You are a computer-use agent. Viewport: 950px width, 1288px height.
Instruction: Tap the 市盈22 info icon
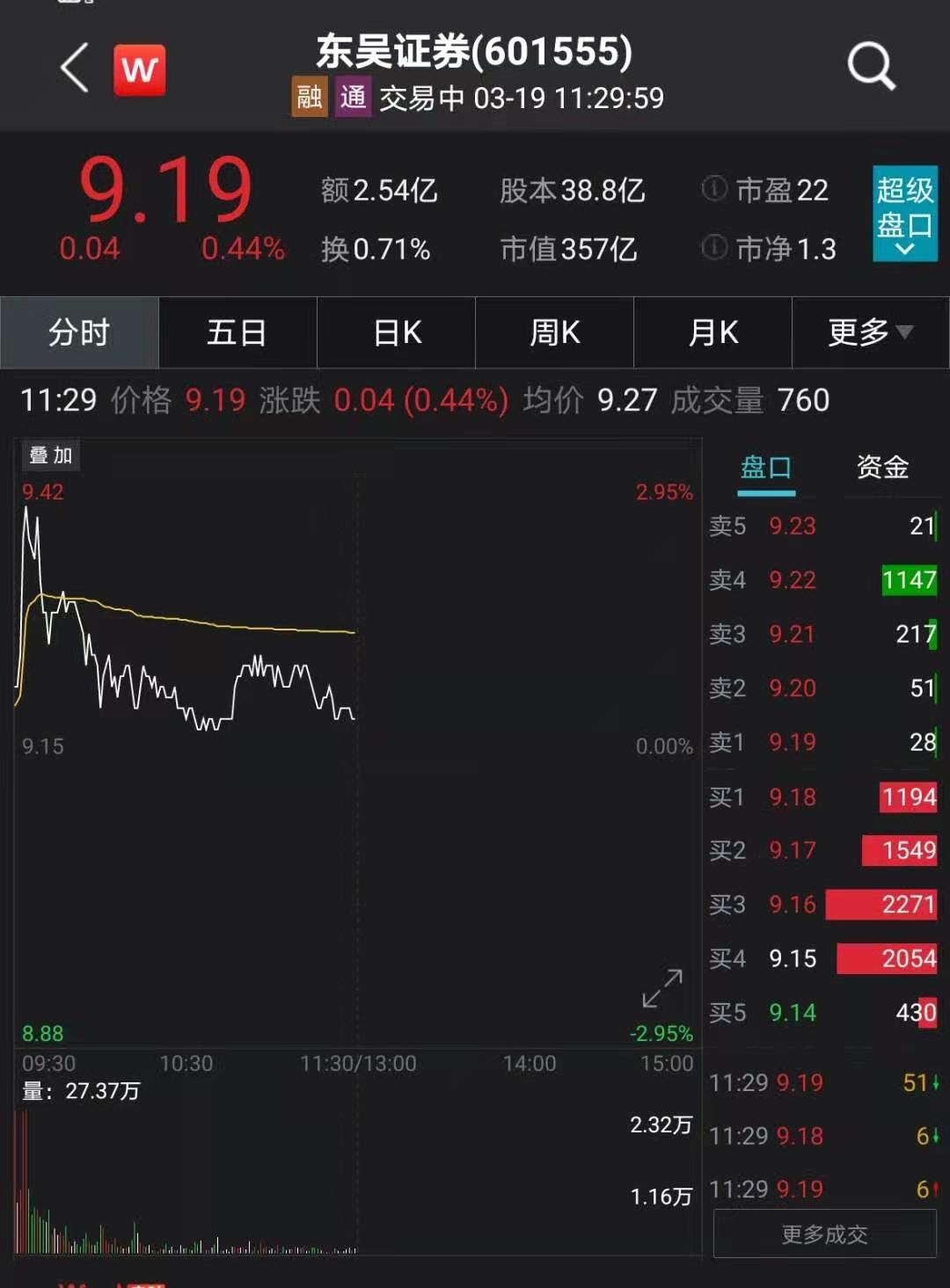[714, 190]
